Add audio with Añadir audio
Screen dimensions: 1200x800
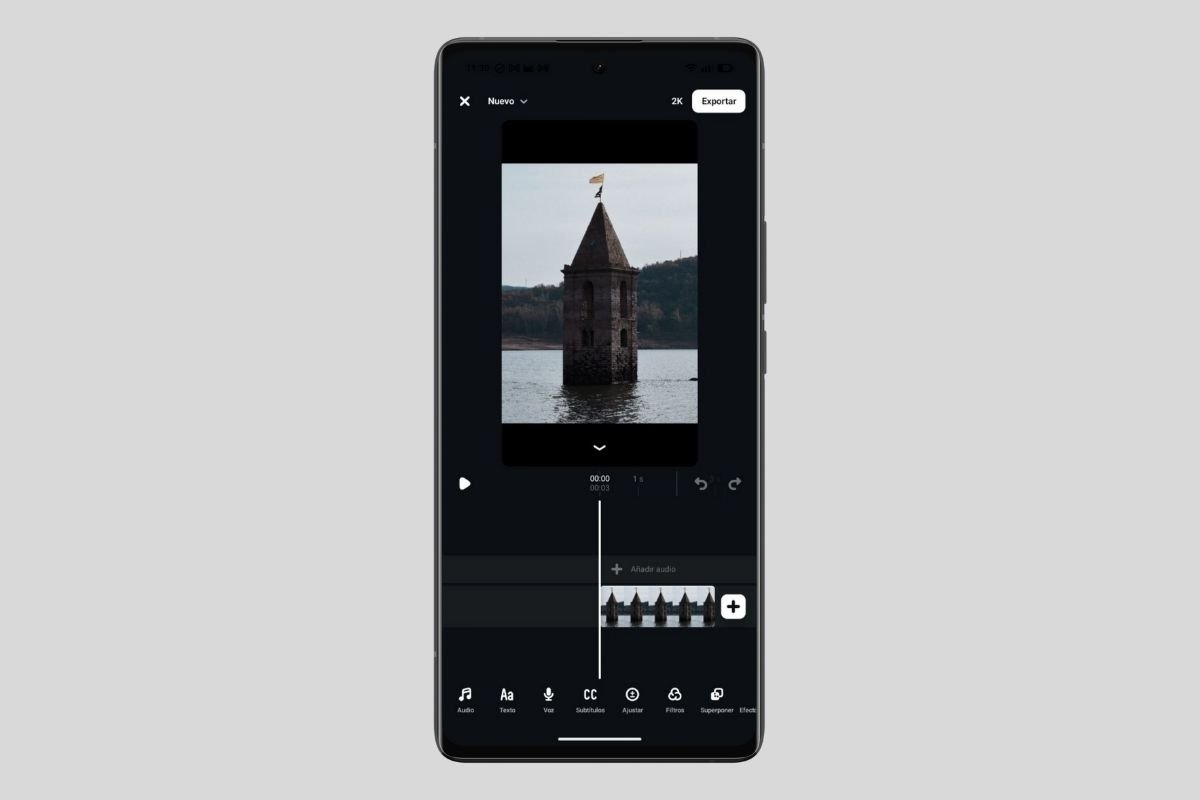coord(644,569)
